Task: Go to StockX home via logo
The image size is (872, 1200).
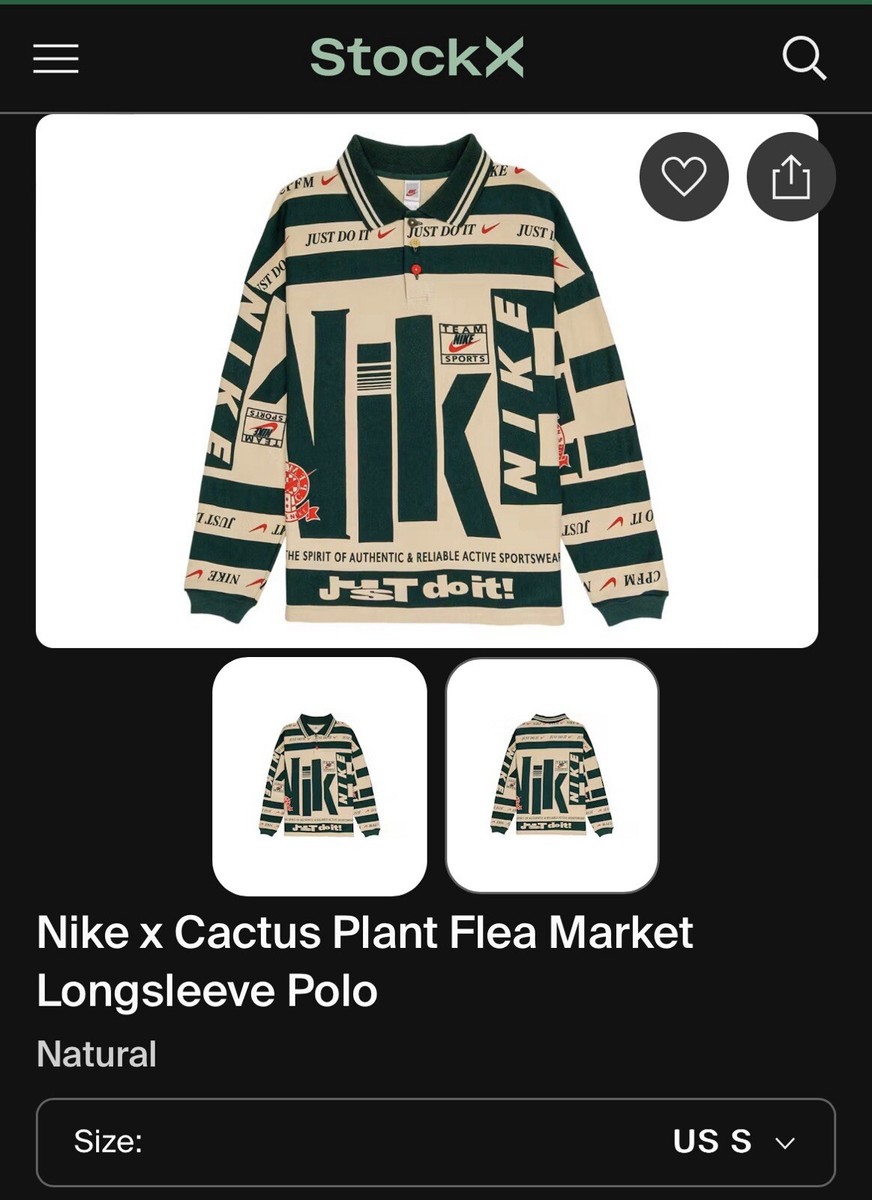Action: coord(417,58)
